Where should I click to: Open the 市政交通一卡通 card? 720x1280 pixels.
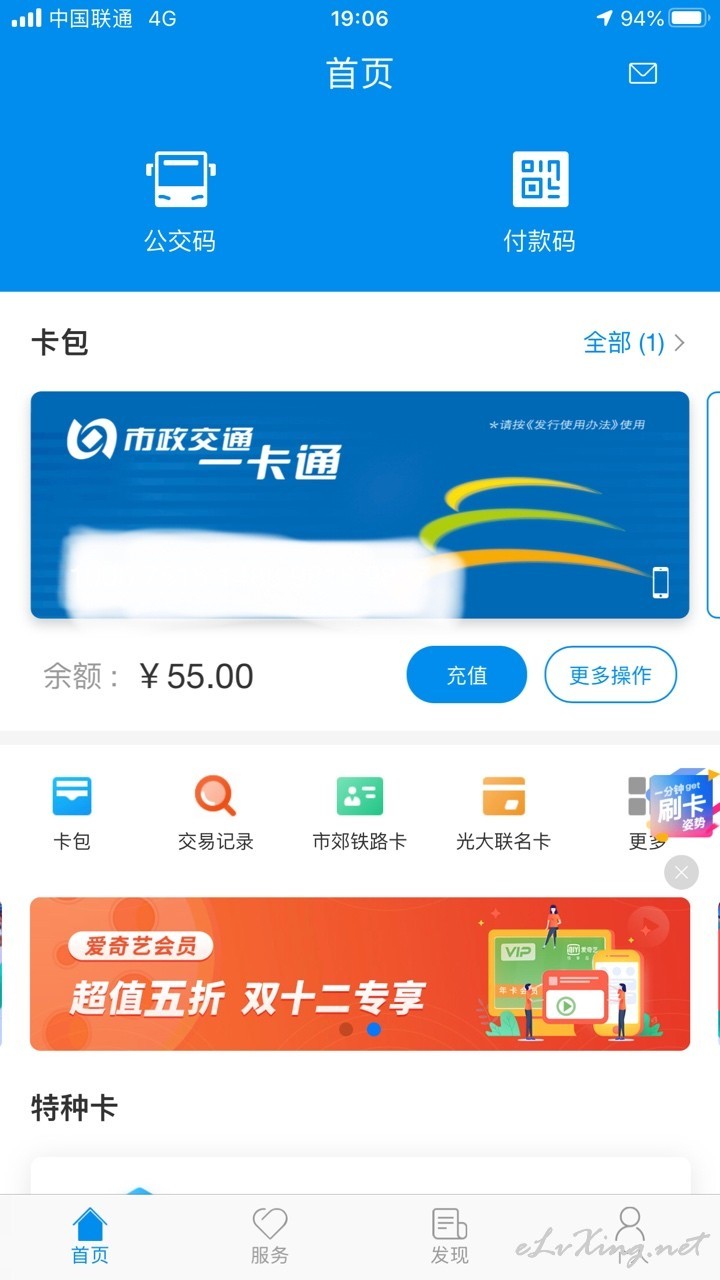(360, 505)
